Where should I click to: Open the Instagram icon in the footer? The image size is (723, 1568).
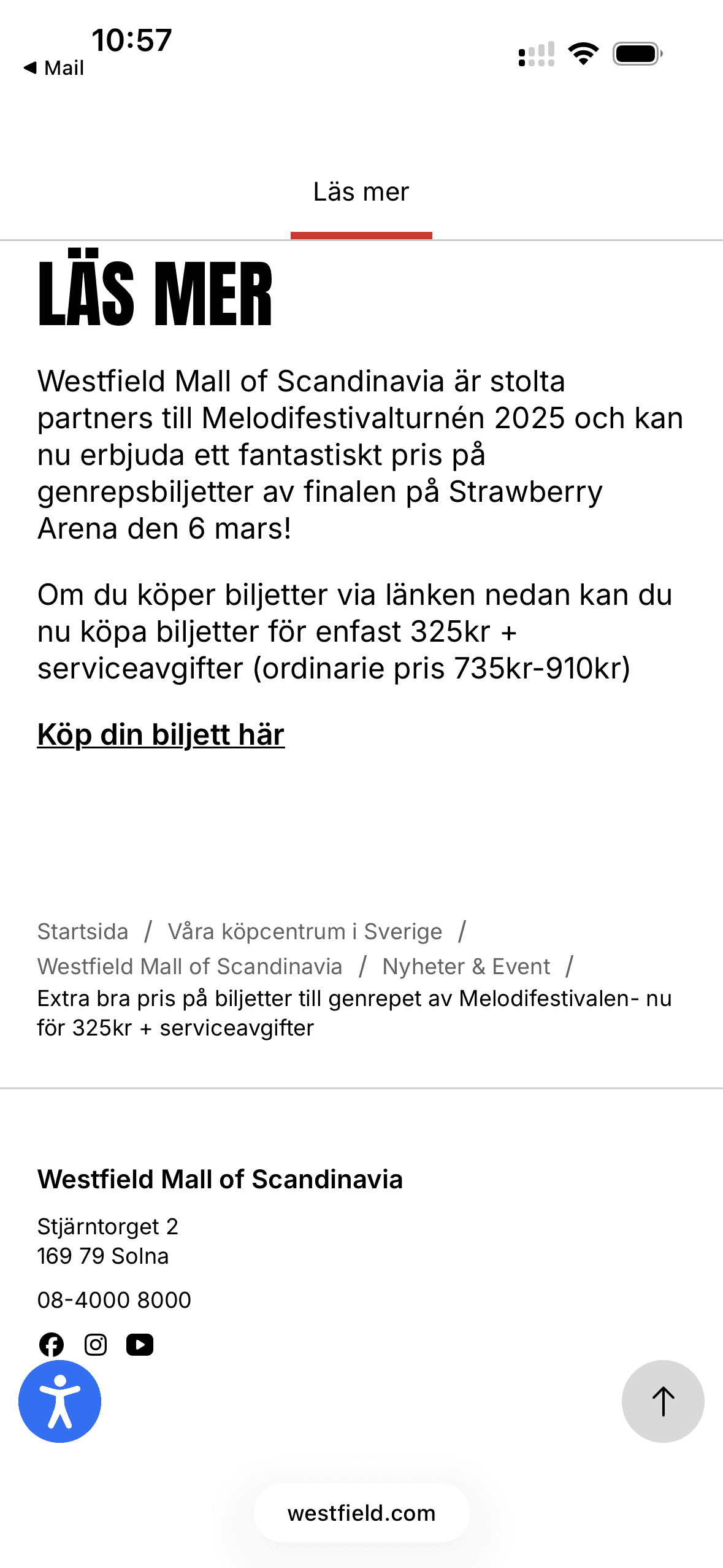tap(96, 1345)
